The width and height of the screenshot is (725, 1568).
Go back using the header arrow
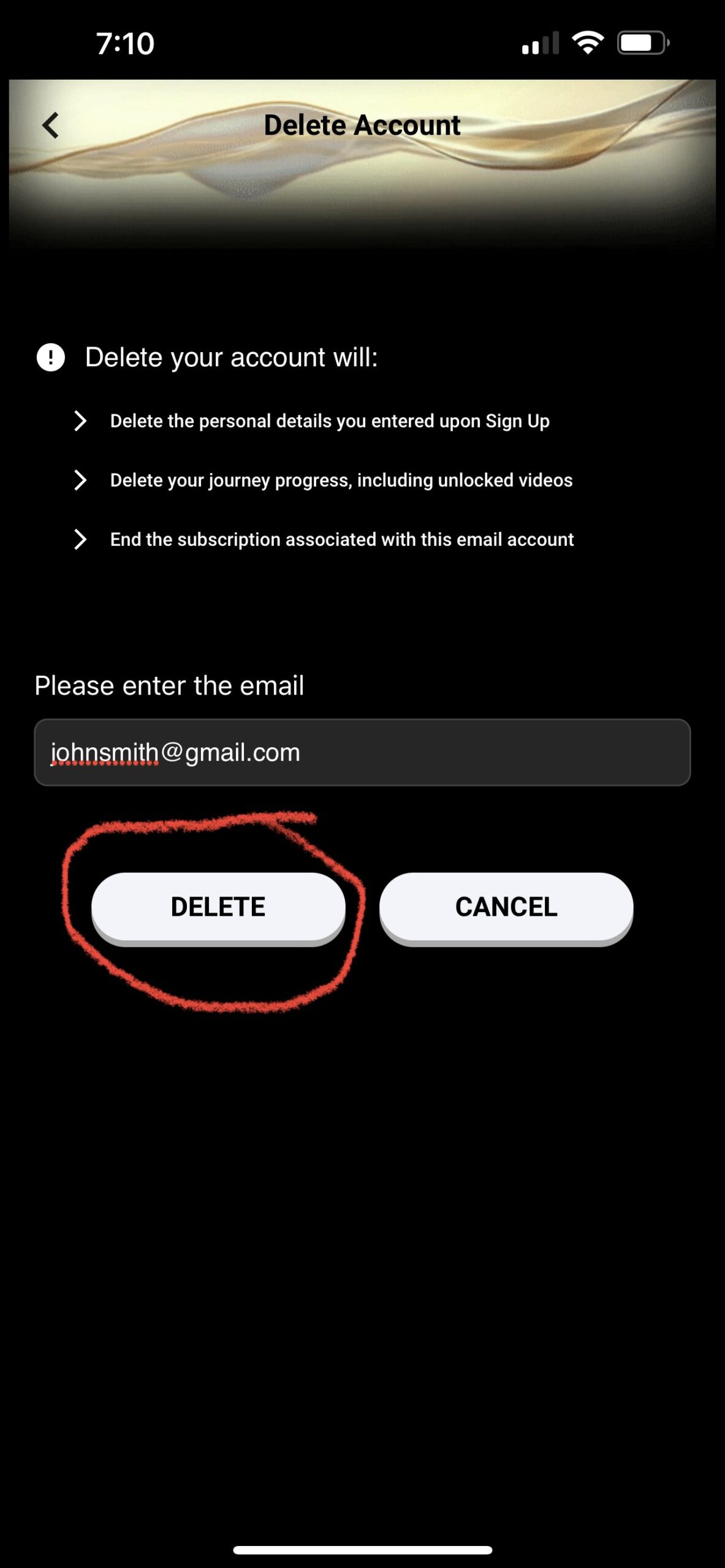[50, 126]
